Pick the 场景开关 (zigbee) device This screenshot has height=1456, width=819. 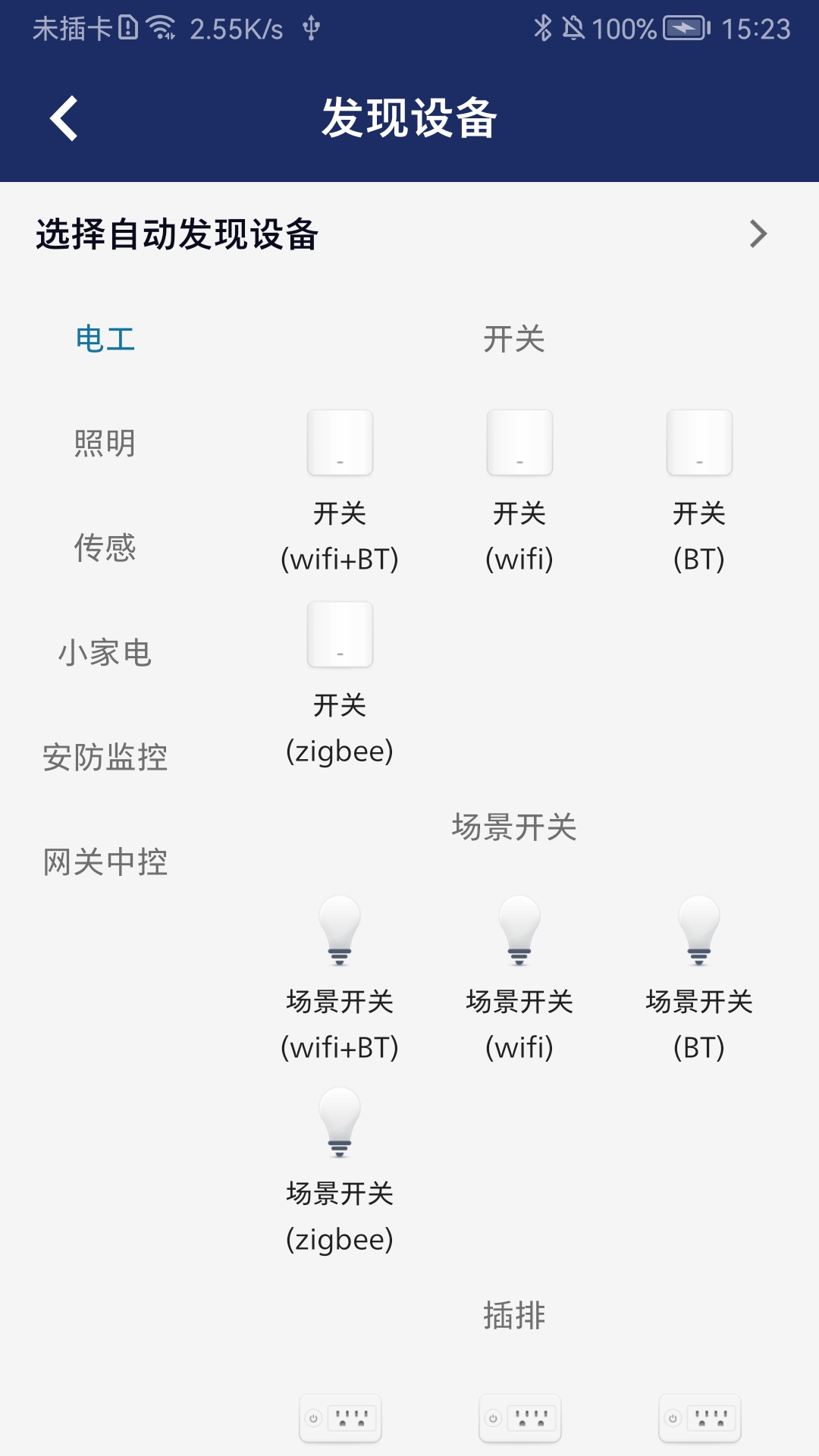[340, 1172]
